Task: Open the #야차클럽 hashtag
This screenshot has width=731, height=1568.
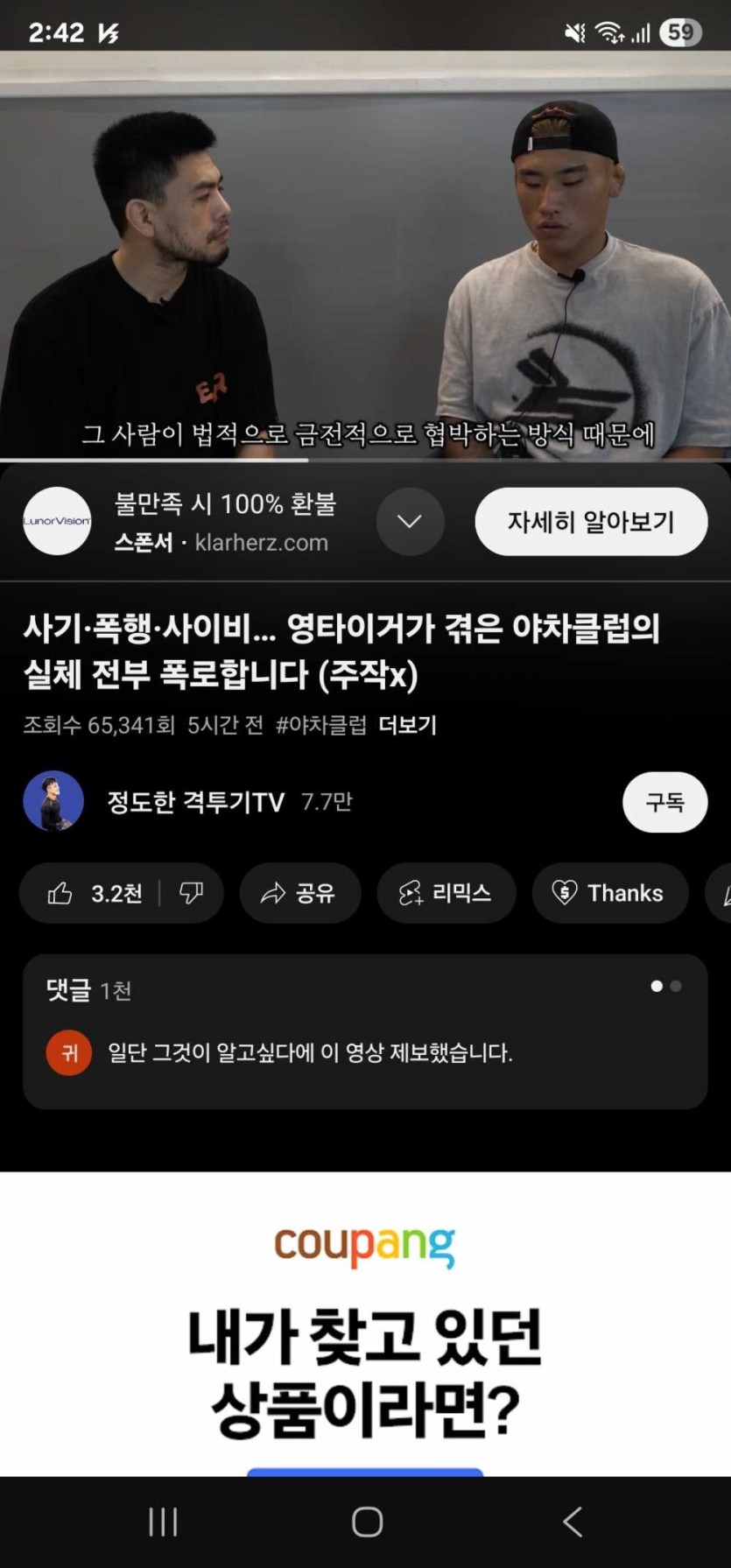Action: point(320,725)
